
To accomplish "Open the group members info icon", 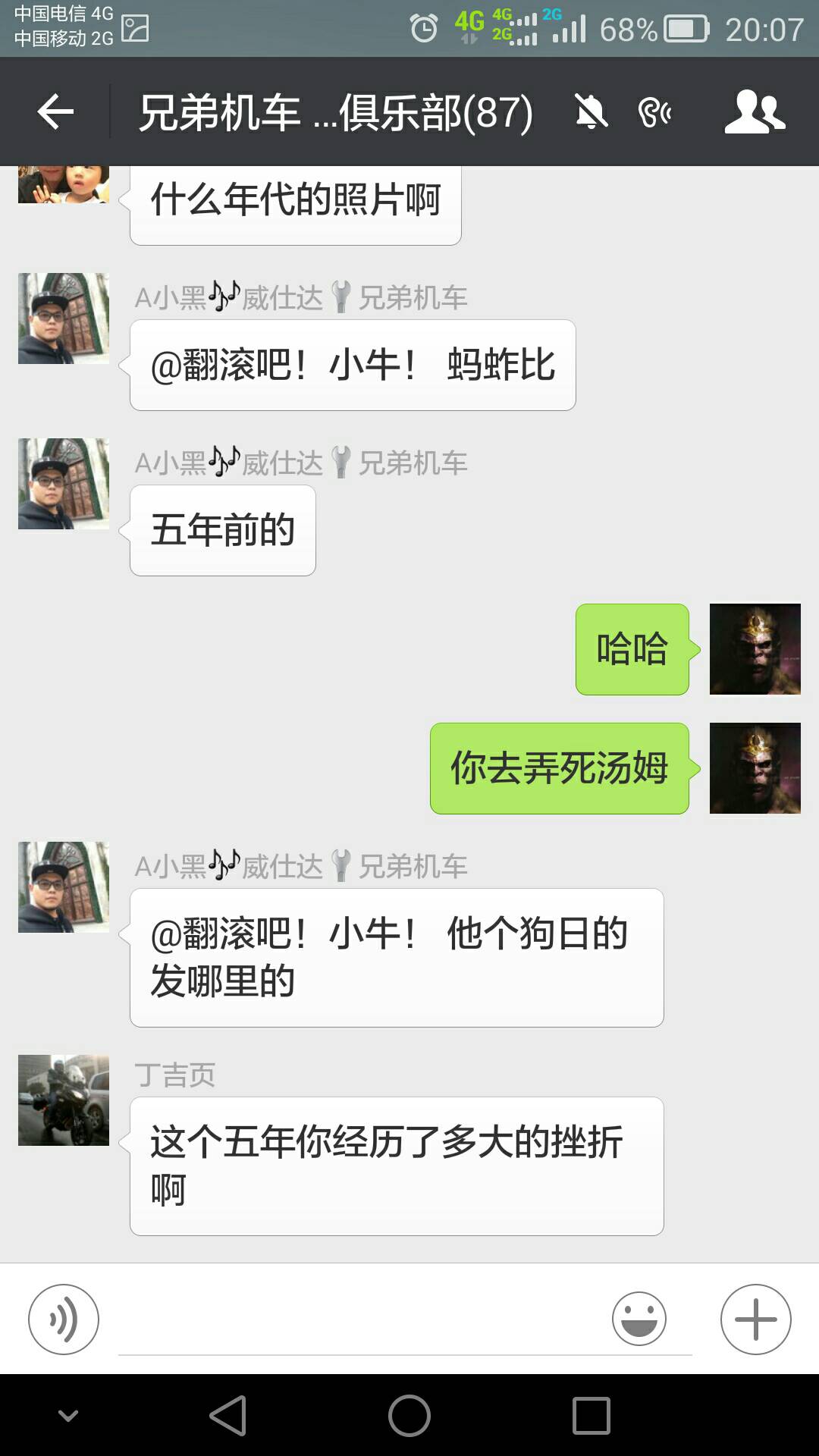I will [755, 112].
